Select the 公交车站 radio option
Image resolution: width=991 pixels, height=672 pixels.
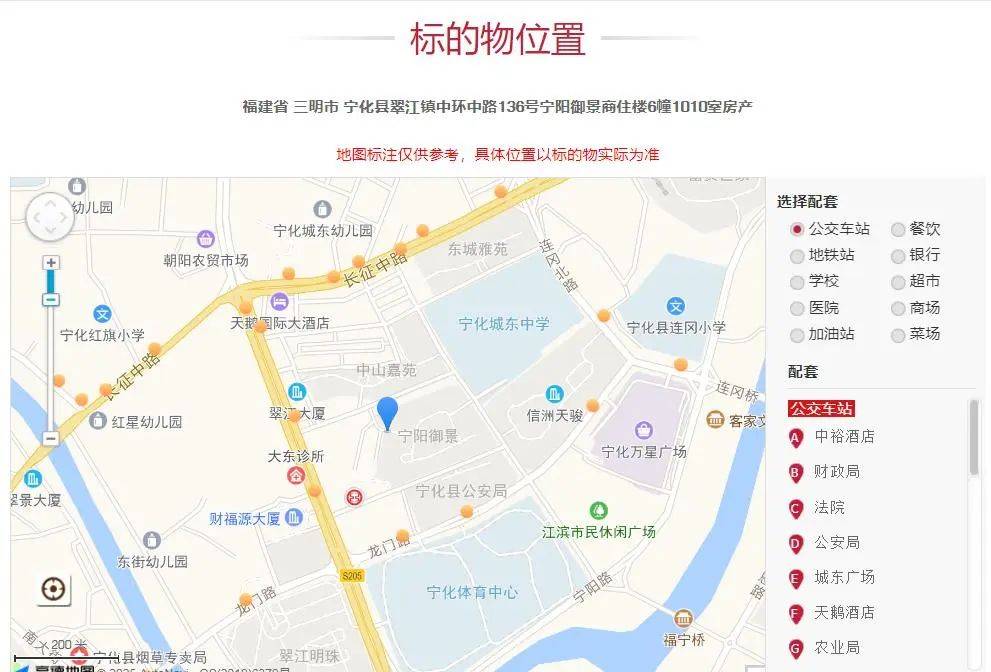tap(797, 229)
